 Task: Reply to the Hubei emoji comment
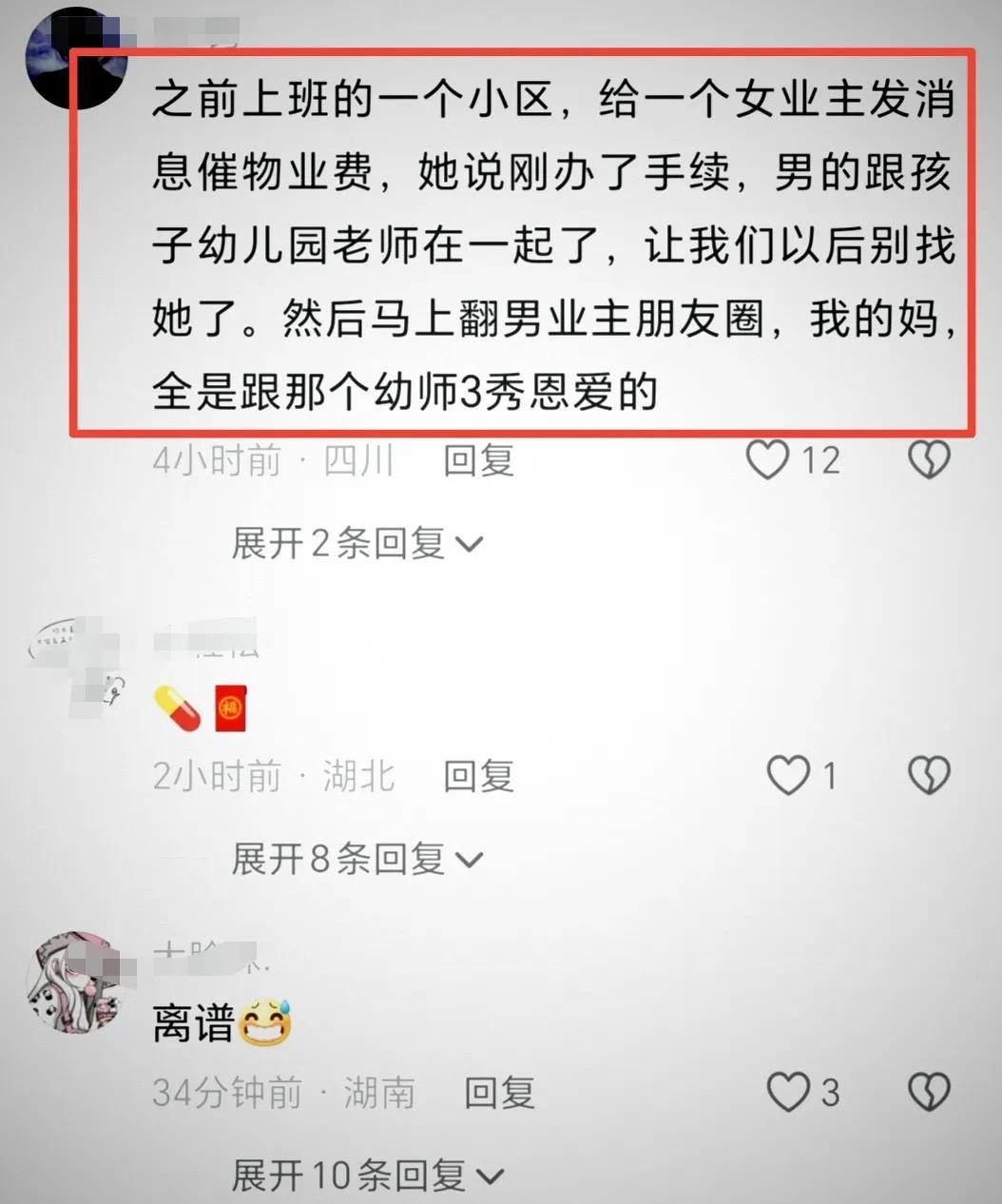coord(478,776)
